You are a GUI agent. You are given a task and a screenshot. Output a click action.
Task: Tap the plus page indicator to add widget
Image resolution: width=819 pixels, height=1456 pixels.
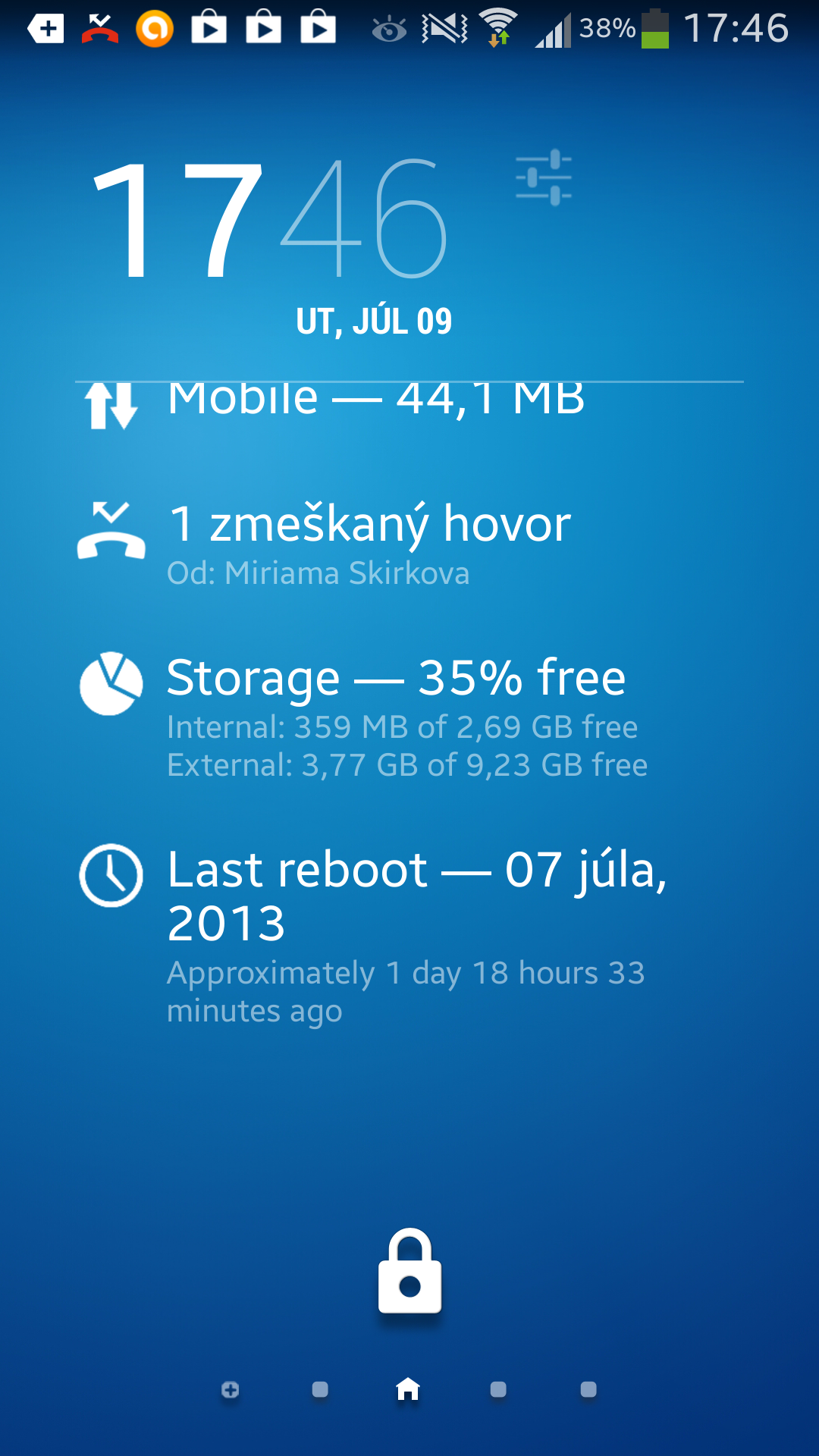(x=231, y=1389)
